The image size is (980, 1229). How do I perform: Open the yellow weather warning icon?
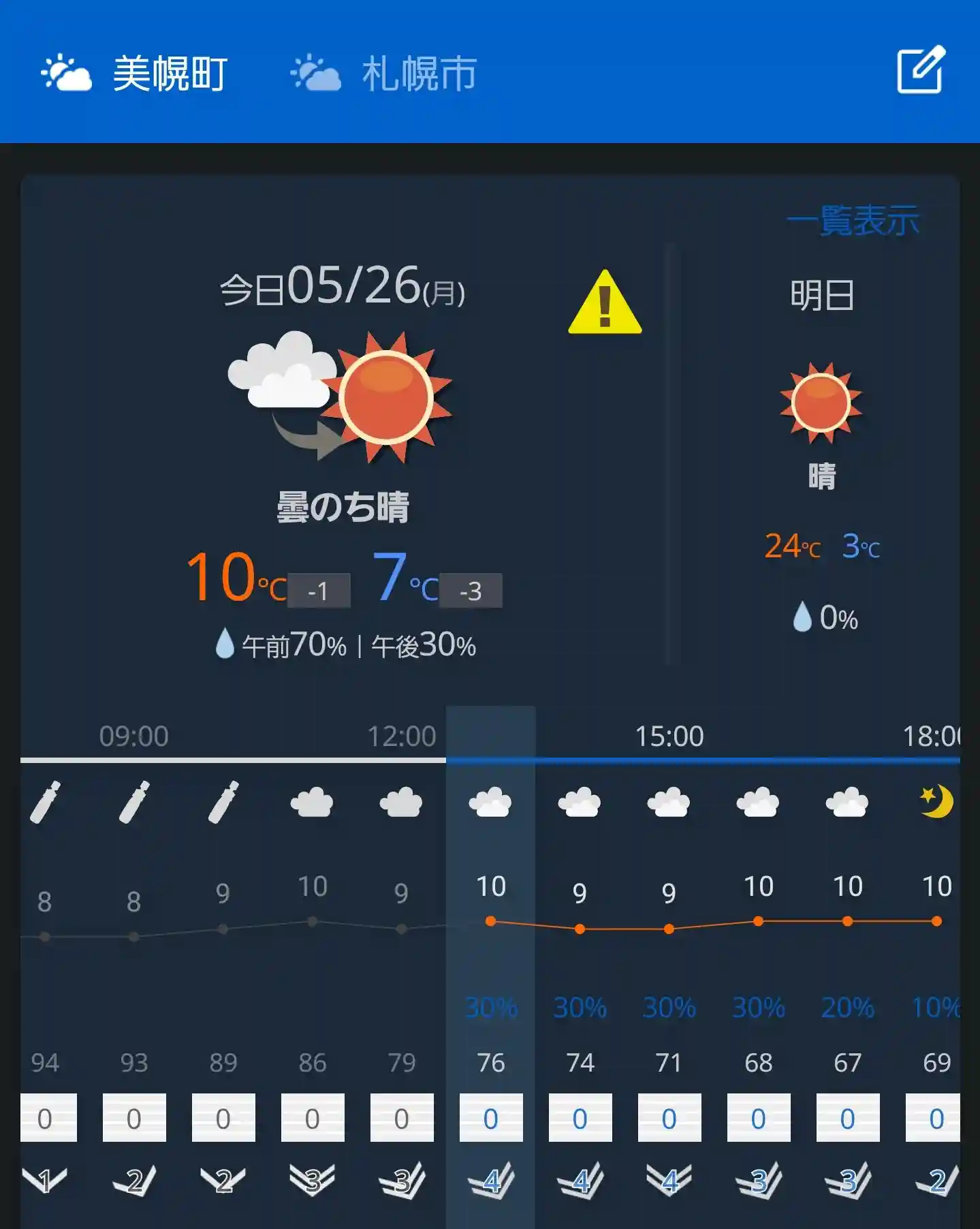click(x=605, y=303)
